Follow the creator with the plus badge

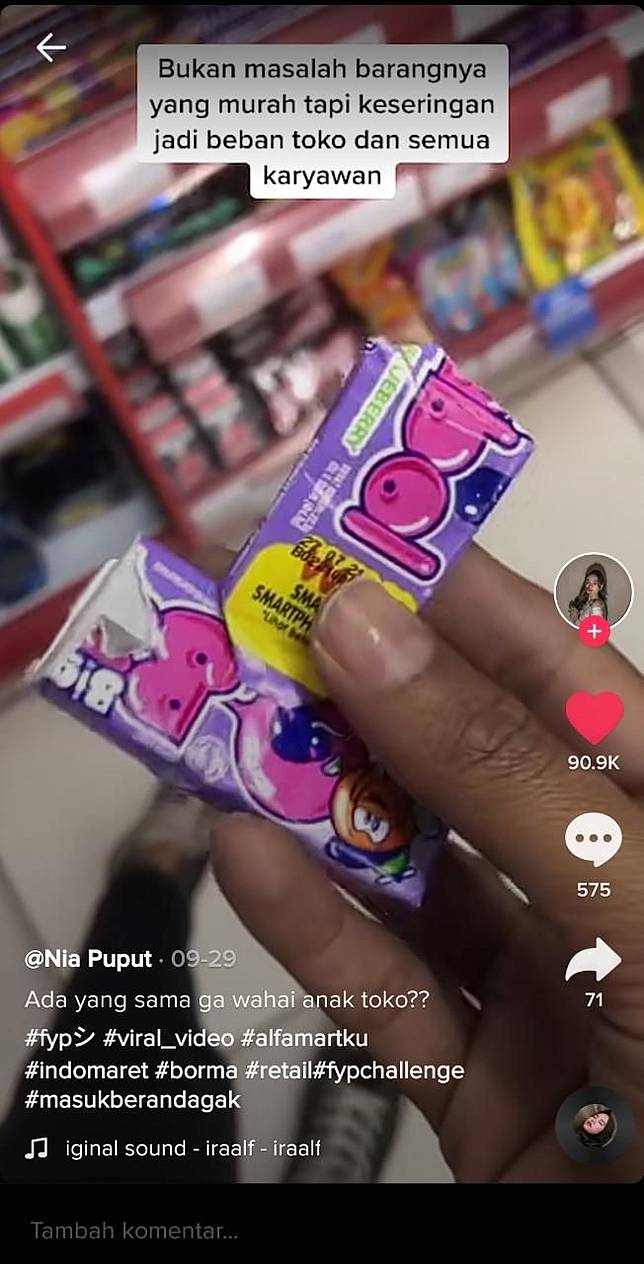[594, 632]
